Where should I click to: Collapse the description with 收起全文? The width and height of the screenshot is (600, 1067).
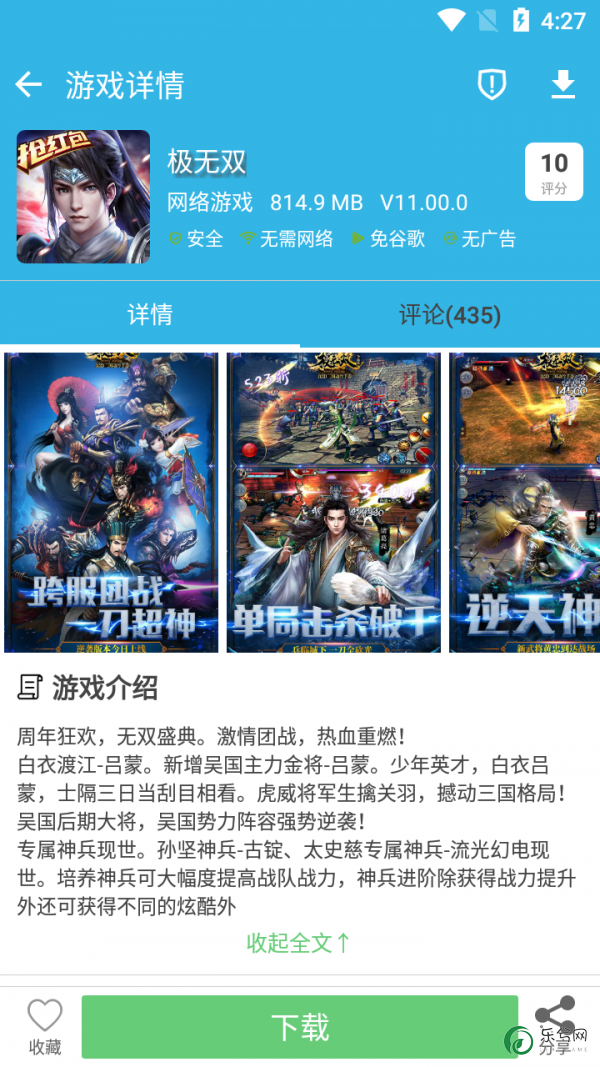[299, 942]
